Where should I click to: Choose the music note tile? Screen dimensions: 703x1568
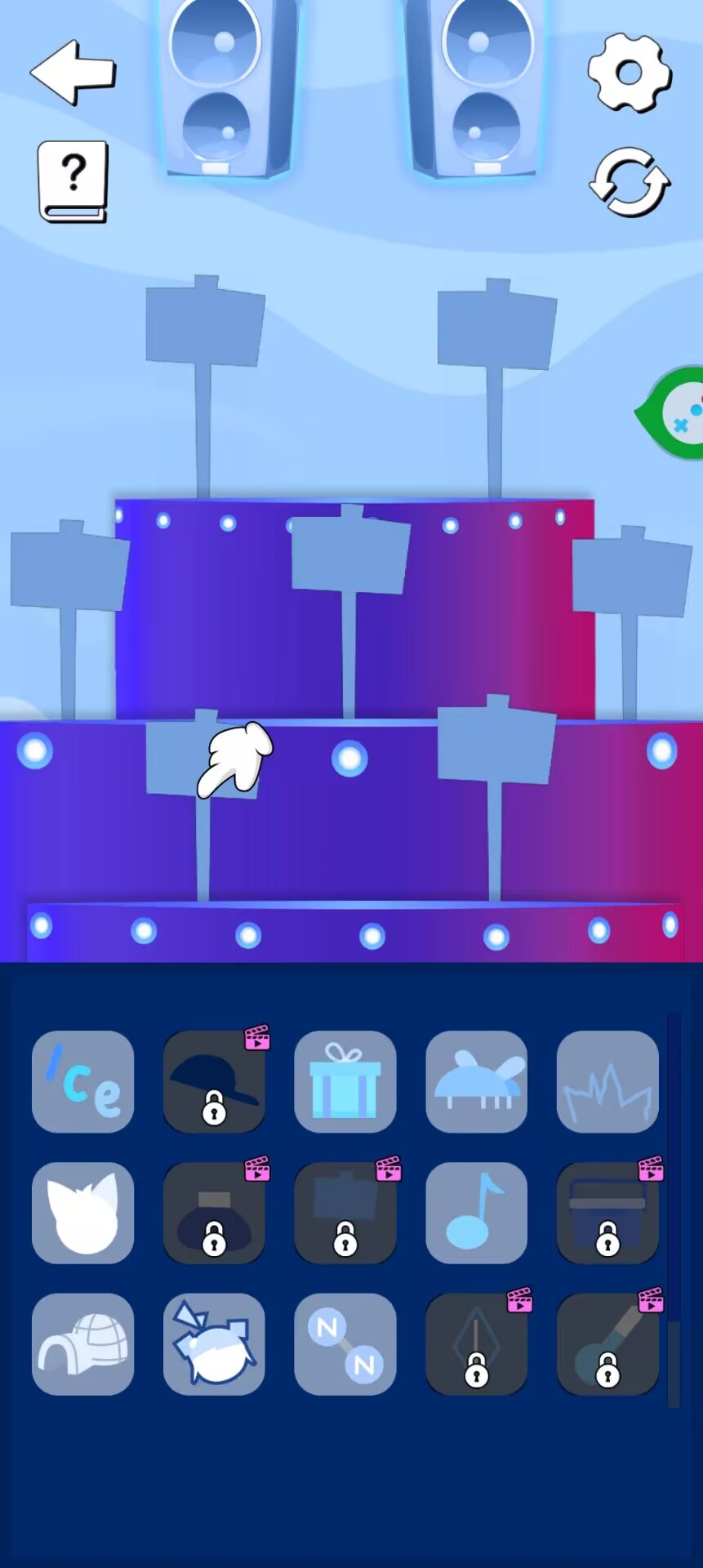(476, 1213)
